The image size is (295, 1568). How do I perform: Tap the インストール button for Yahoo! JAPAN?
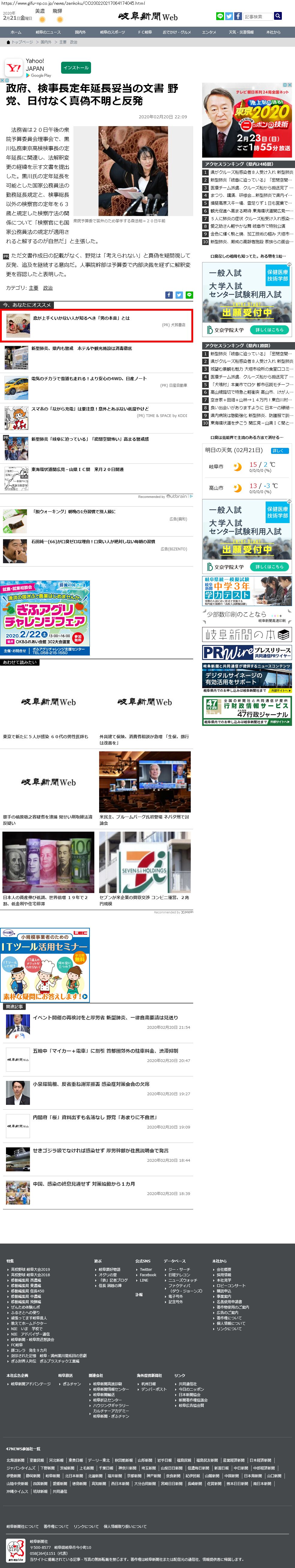pyautogui.click(x=76, y=68)
